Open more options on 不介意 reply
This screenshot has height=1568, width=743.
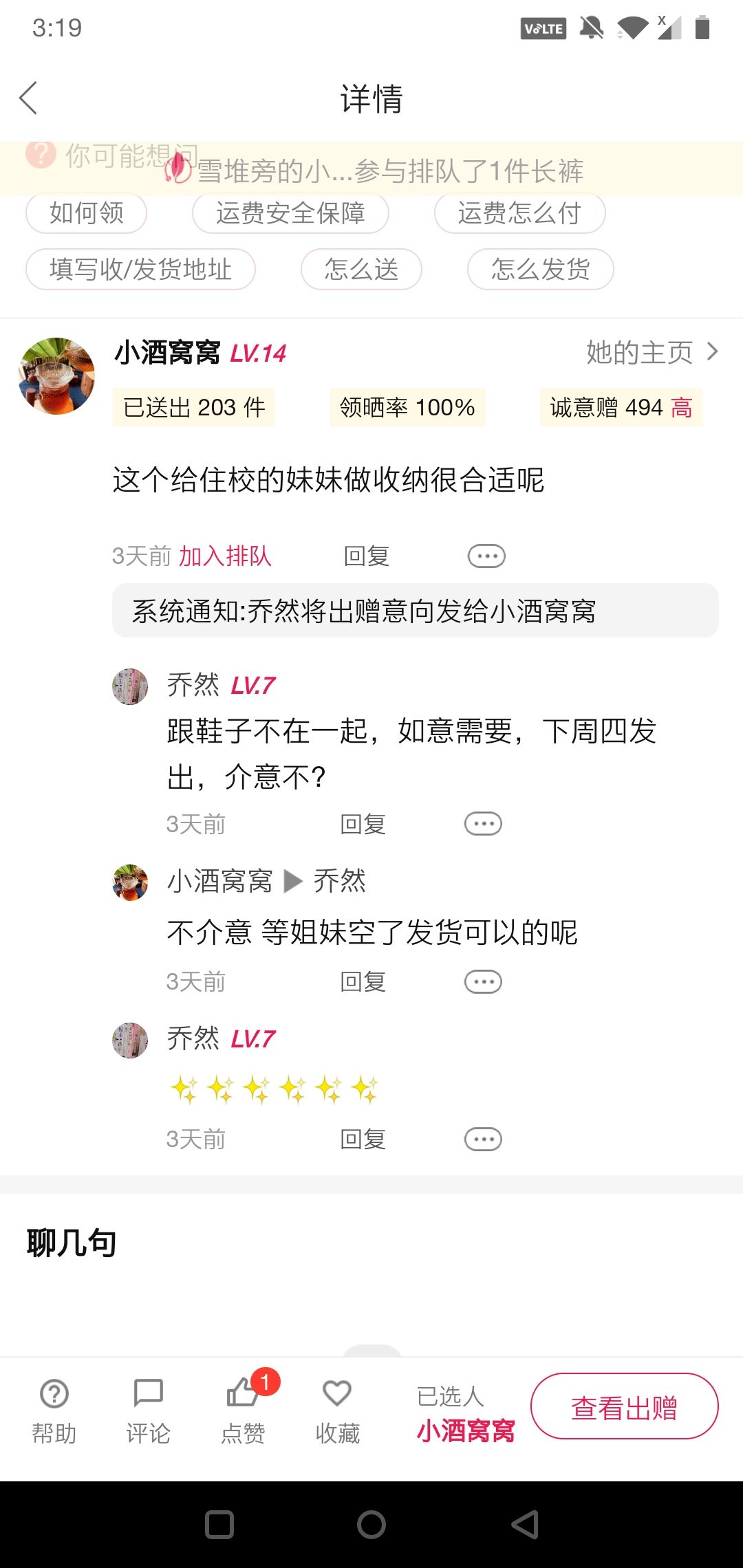[x=483, y=982]
